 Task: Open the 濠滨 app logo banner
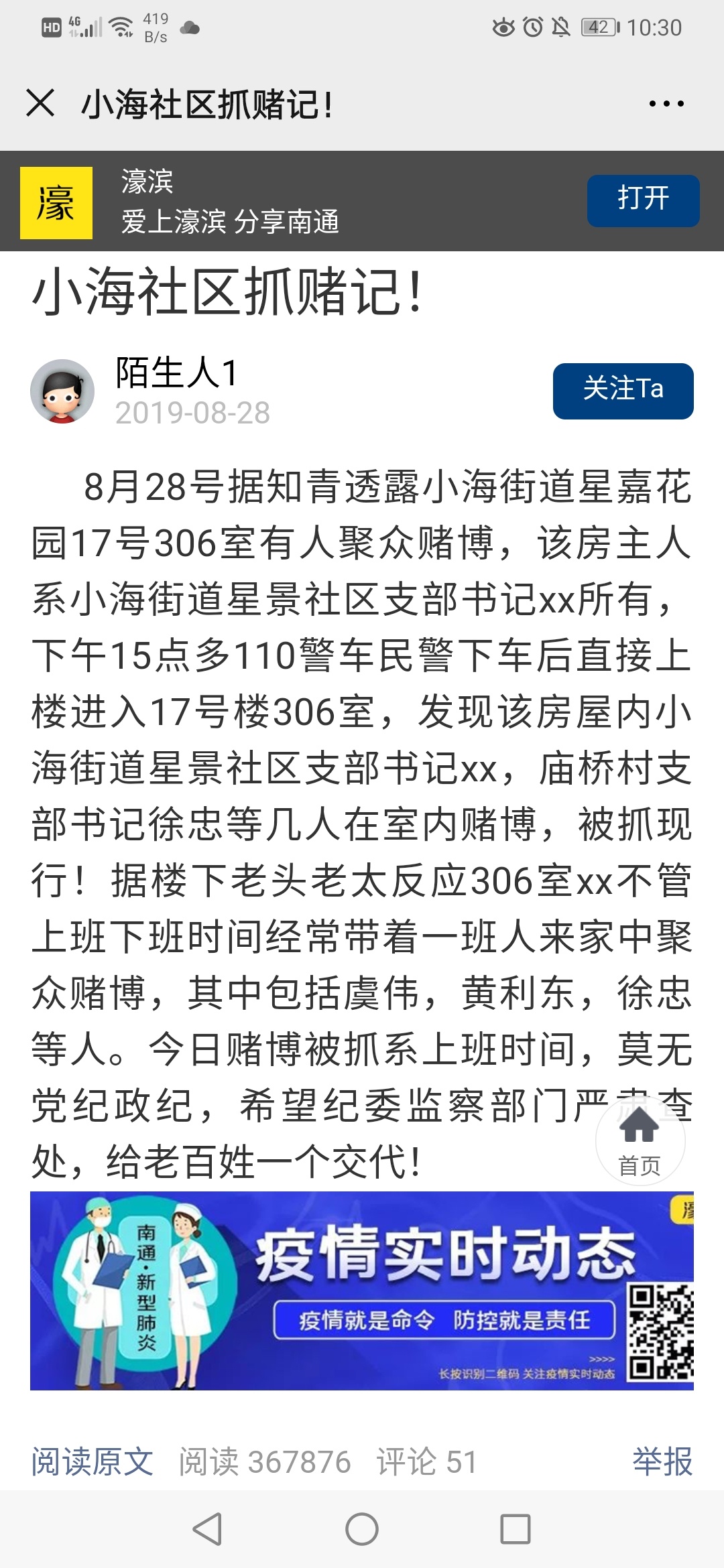56,202
